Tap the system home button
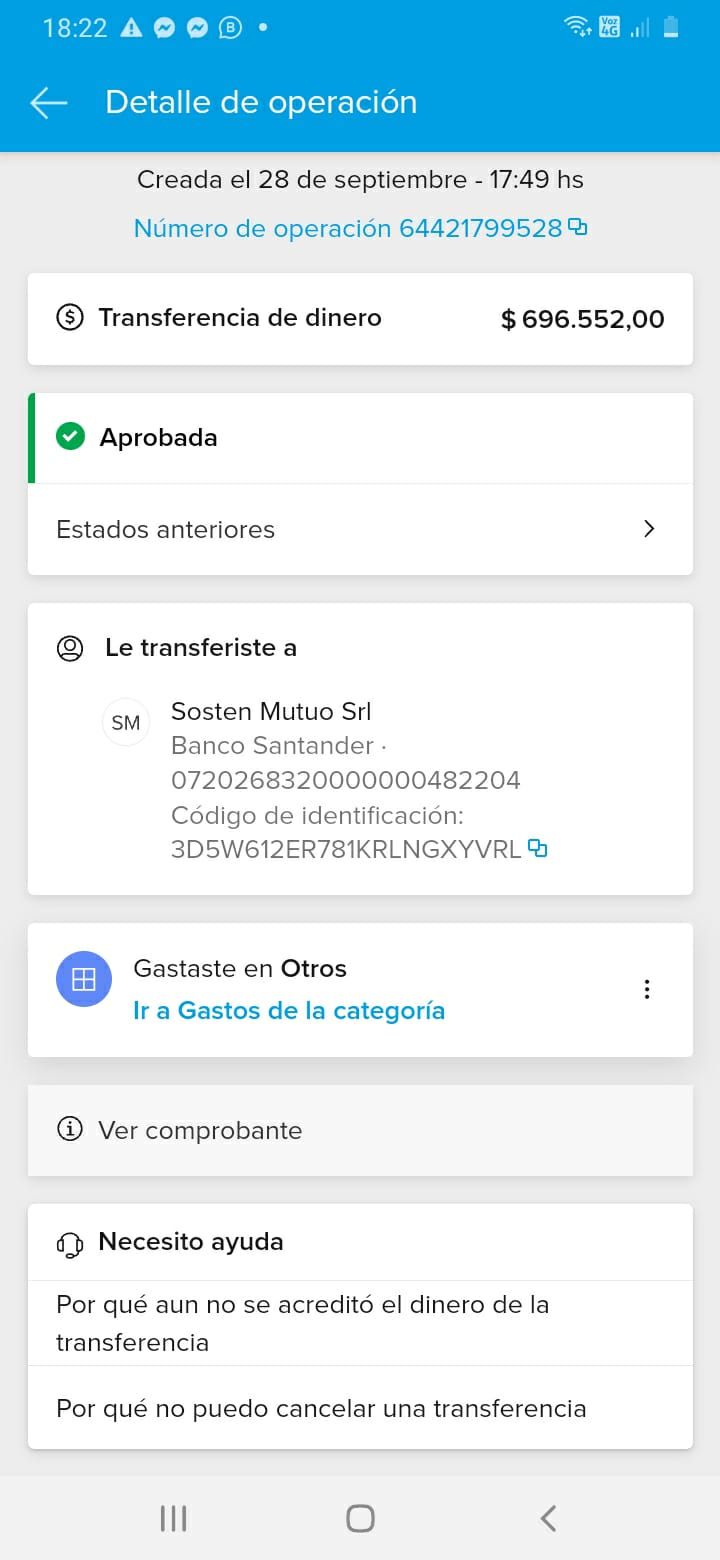This screenshot has height=1560, width=720. pyautogui.click(x=360, y=1518)
